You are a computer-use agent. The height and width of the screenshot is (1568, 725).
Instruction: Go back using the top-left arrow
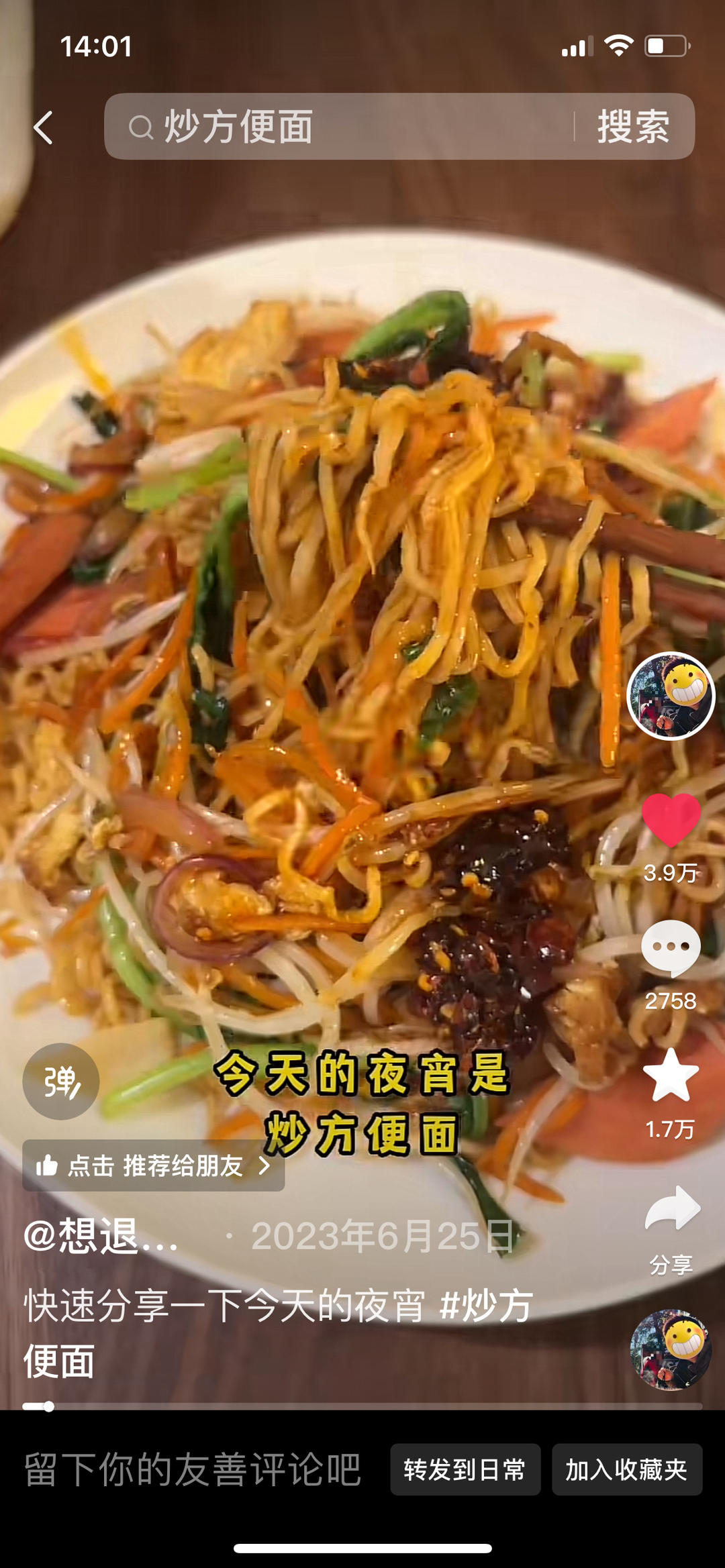[44, 127]
